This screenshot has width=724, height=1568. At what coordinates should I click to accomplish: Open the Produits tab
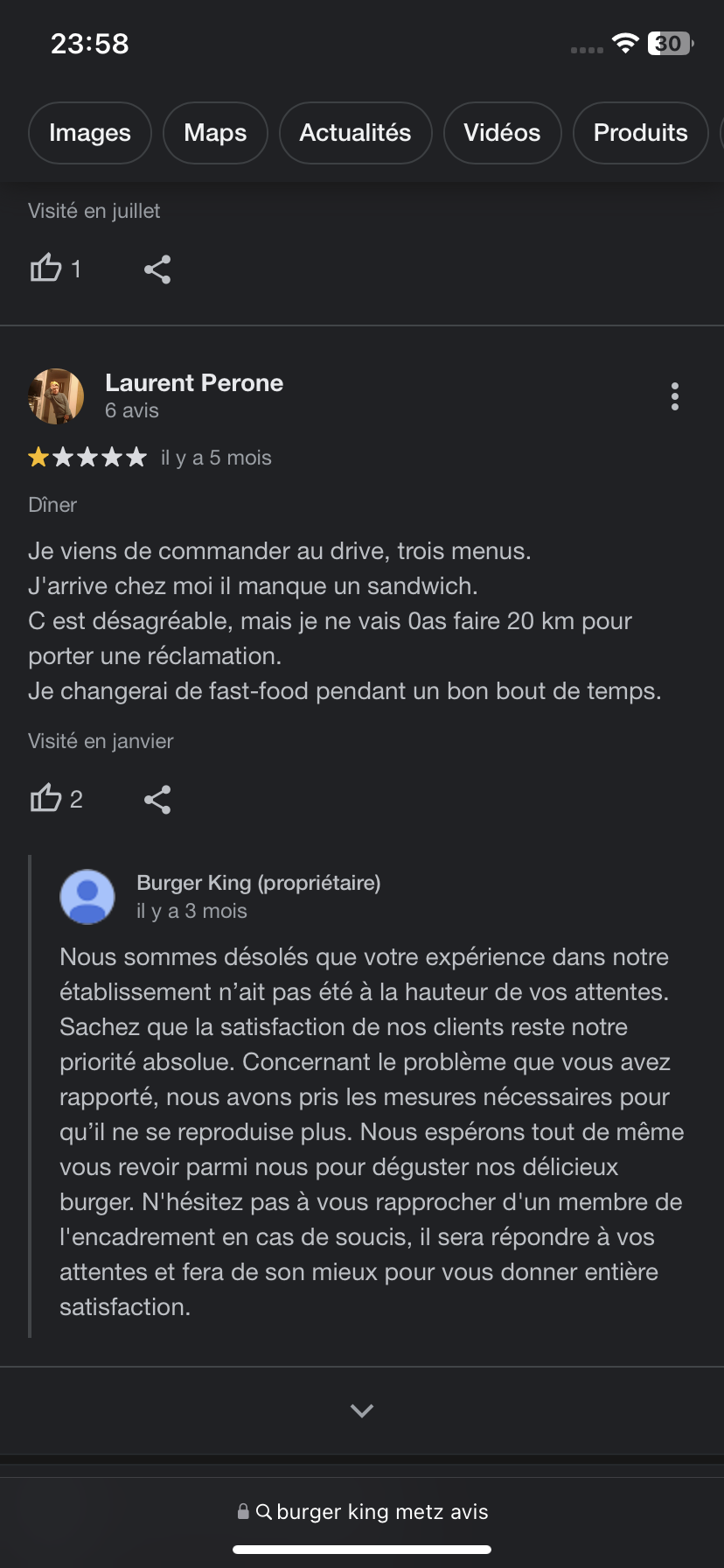(640, 133)
